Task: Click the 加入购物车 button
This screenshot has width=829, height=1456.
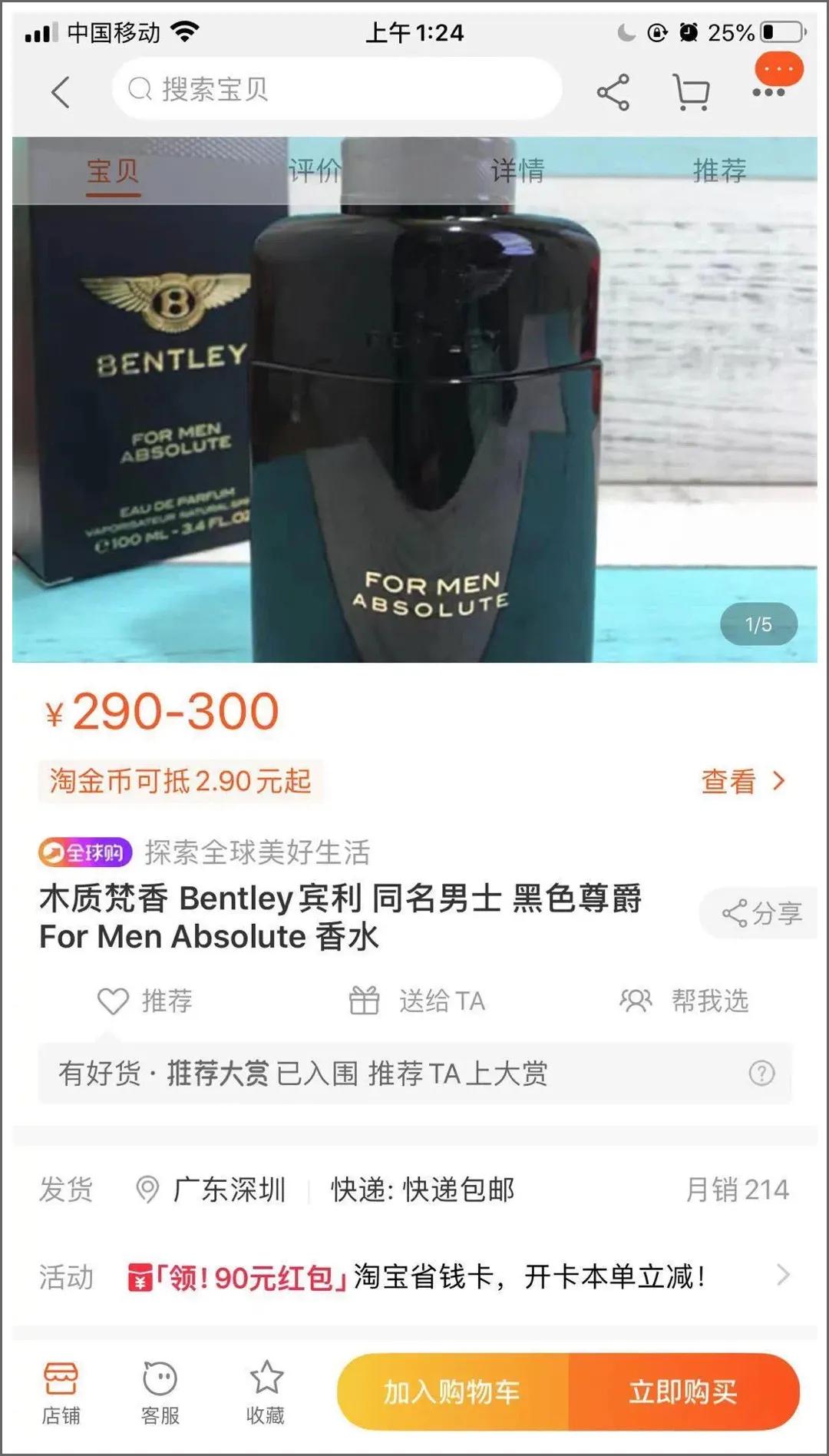Action: (x=453, y=1393)
